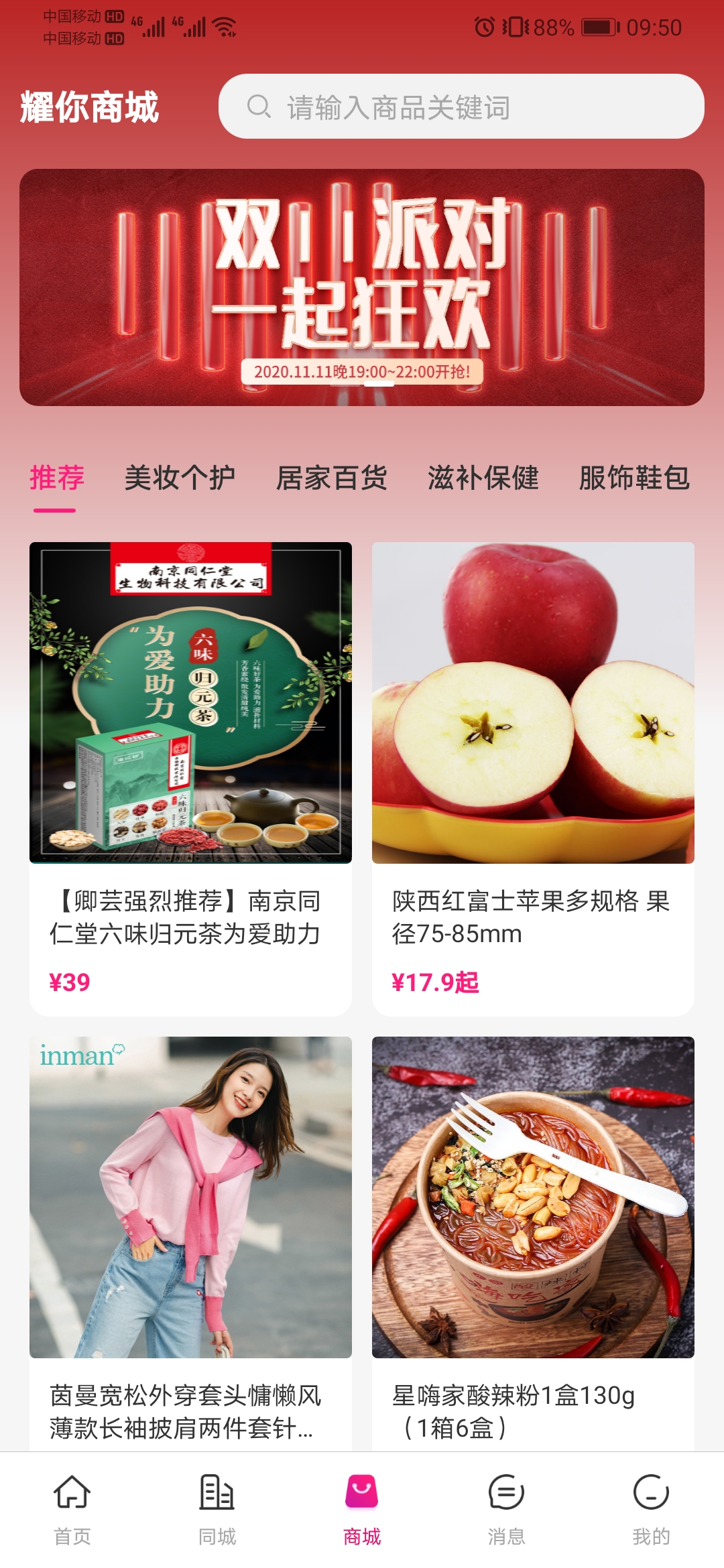
Task: Tap the ¥39 price on the tea product
Action: click(67, 982)
